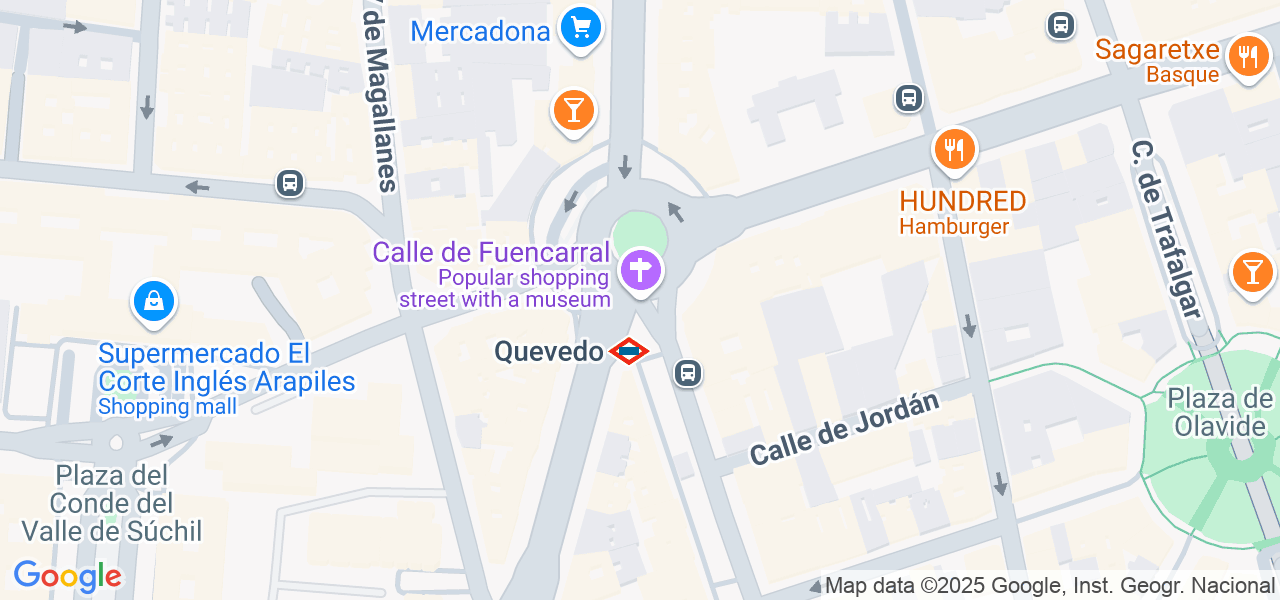1280x600 pixels.
Task: Open the Google logo link
Action: (x=67, y=577)
